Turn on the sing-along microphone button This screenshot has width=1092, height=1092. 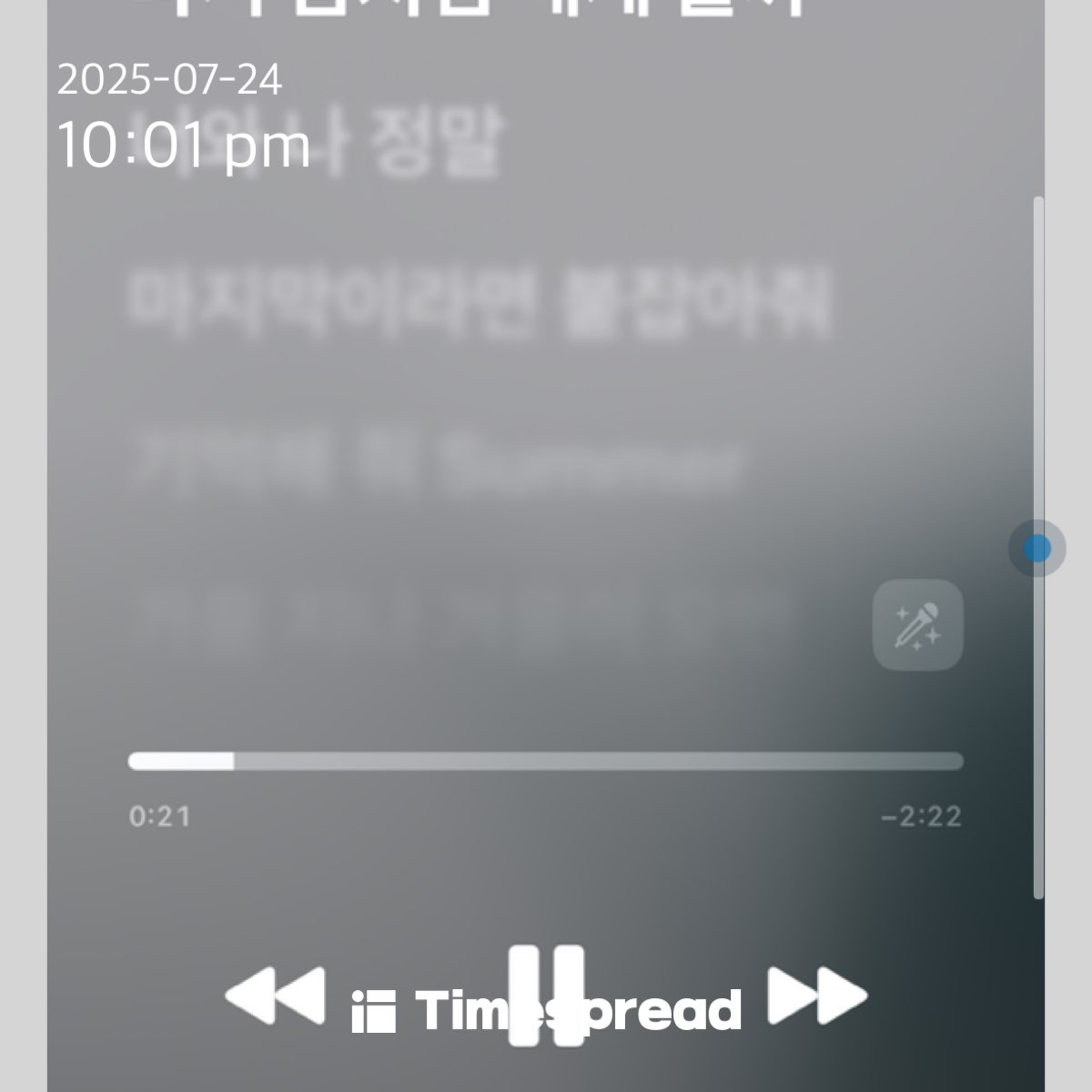pyautogui.click(x=917, y=626)
